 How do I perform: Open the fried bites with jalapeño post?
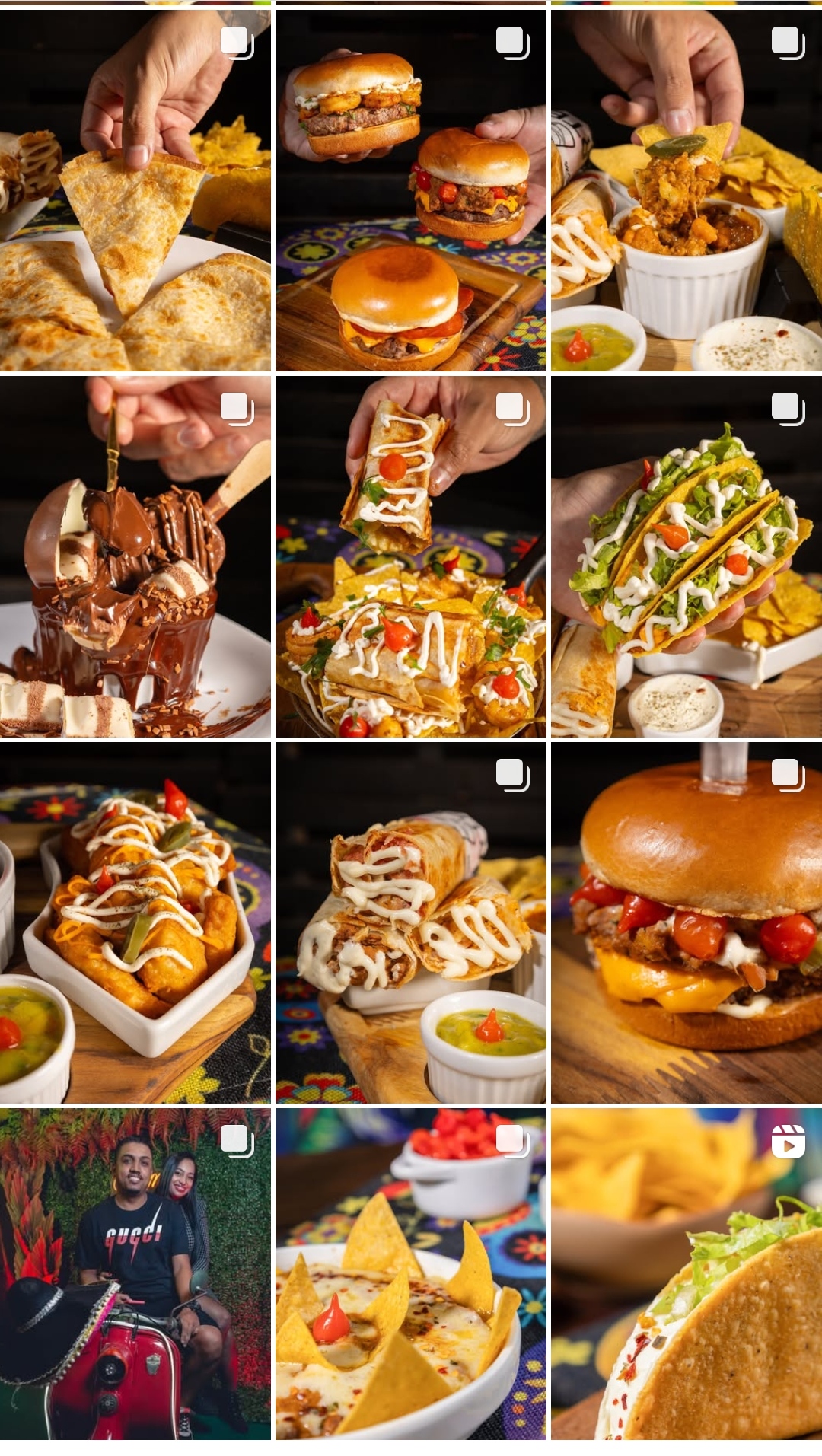pos(135,922)
